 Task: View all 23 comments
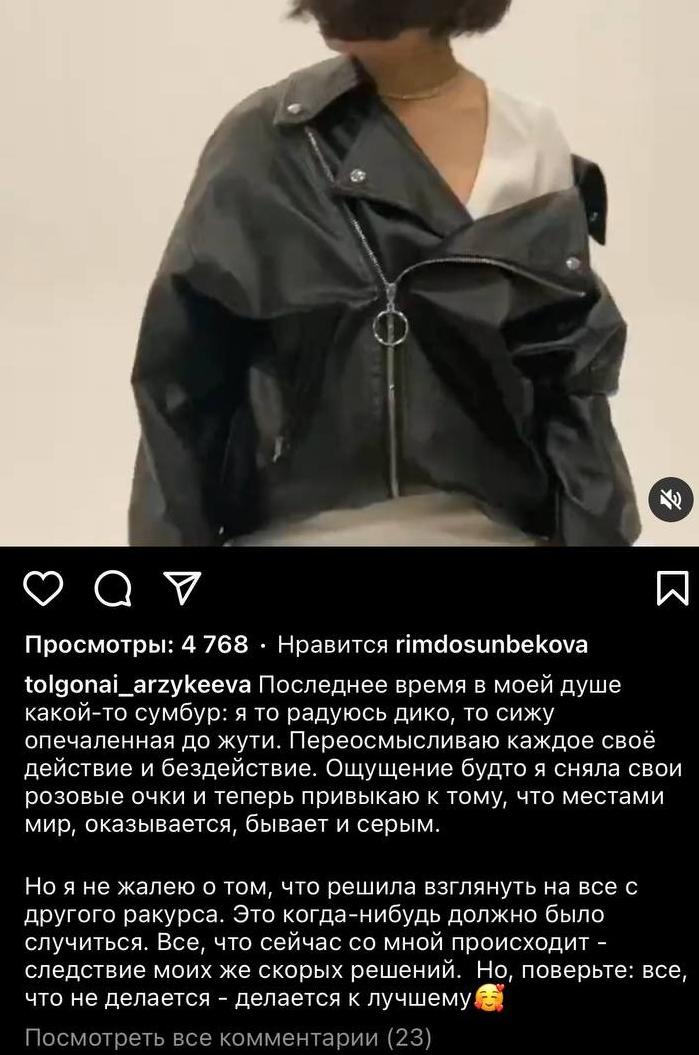point(227,1038)
